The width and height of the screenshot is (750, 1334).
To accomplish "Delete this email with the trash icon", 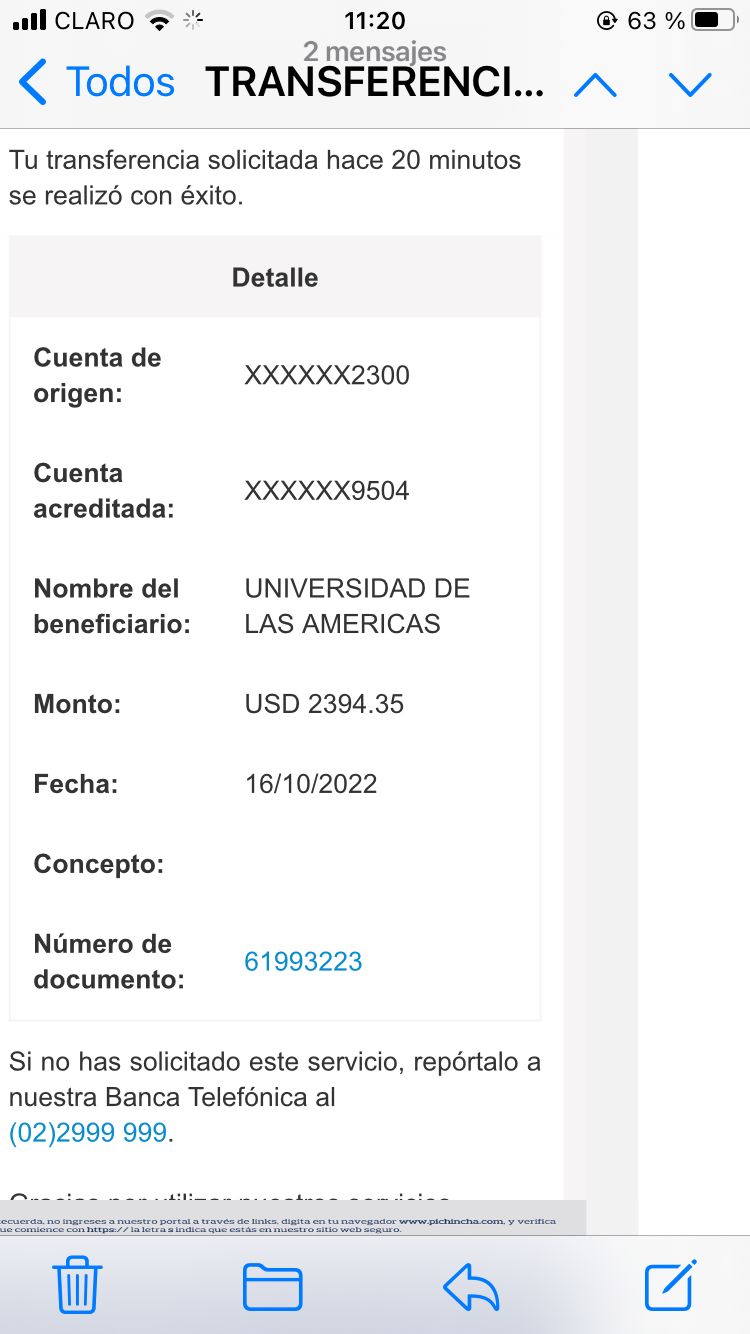I will [77, 1285].
